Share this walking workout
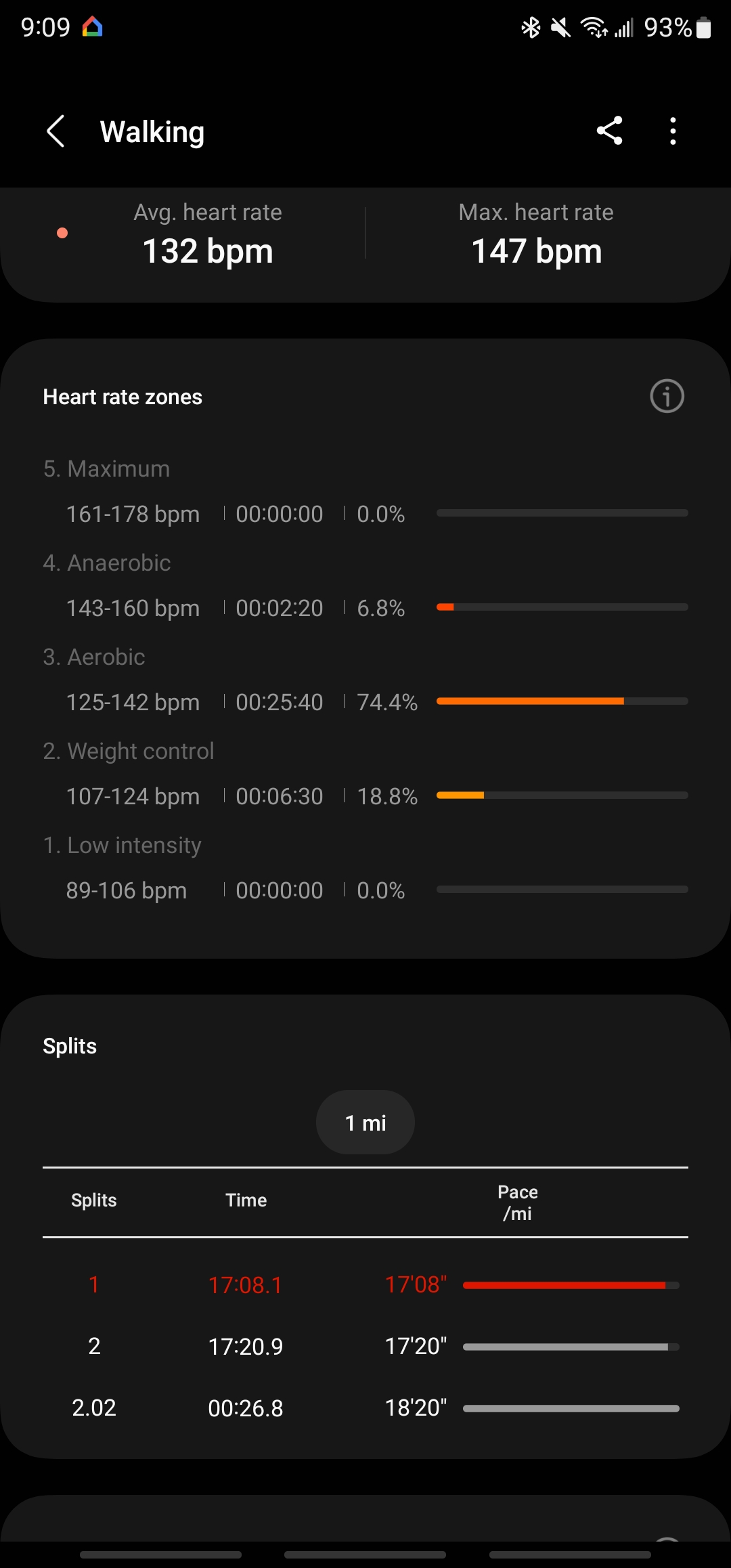Image resolution: width=731 pixels, height=1568 pixels. coord(609,131)
